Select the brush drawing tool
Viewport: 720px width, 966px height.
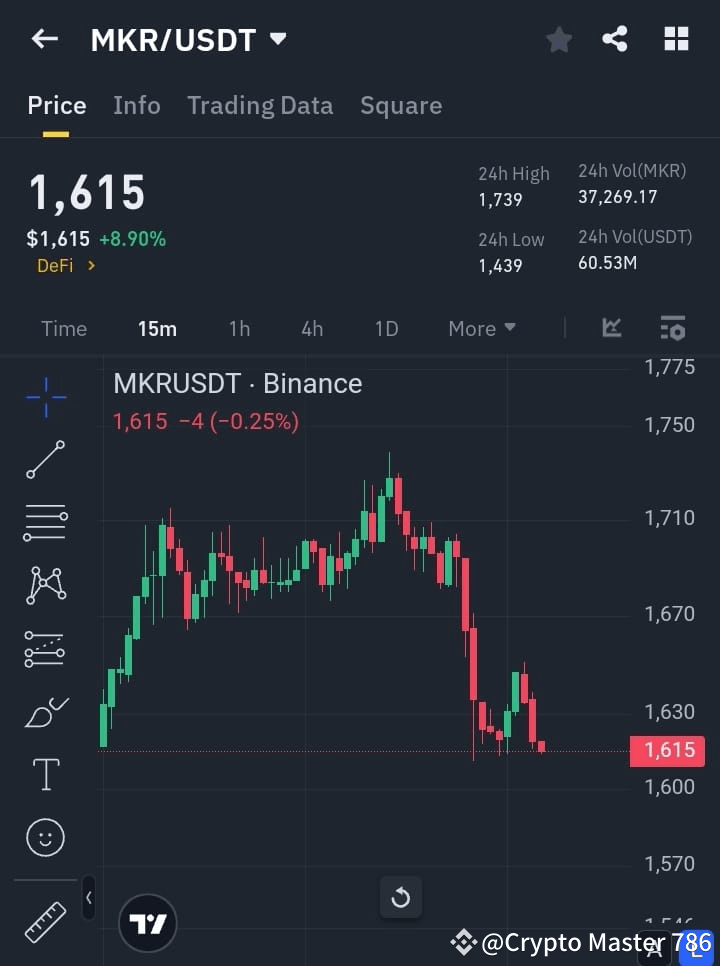click(45, 711)
